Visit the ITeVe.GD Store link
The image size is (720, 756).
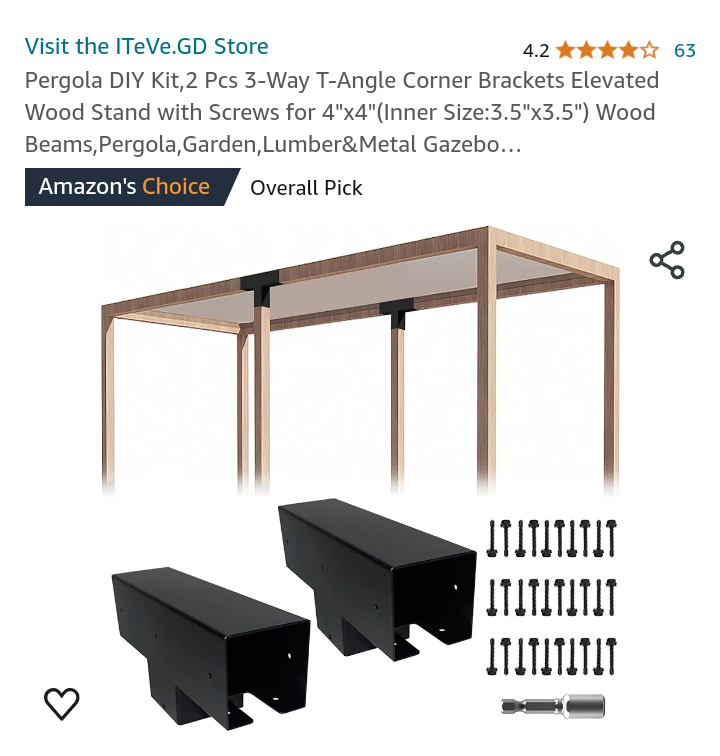coord(147,46)
